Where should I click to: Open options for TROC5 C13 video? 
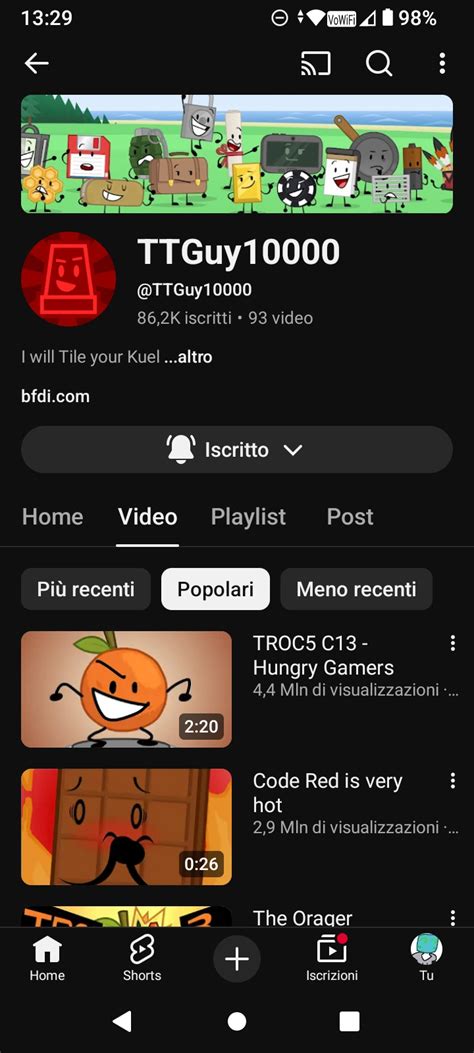453,643
